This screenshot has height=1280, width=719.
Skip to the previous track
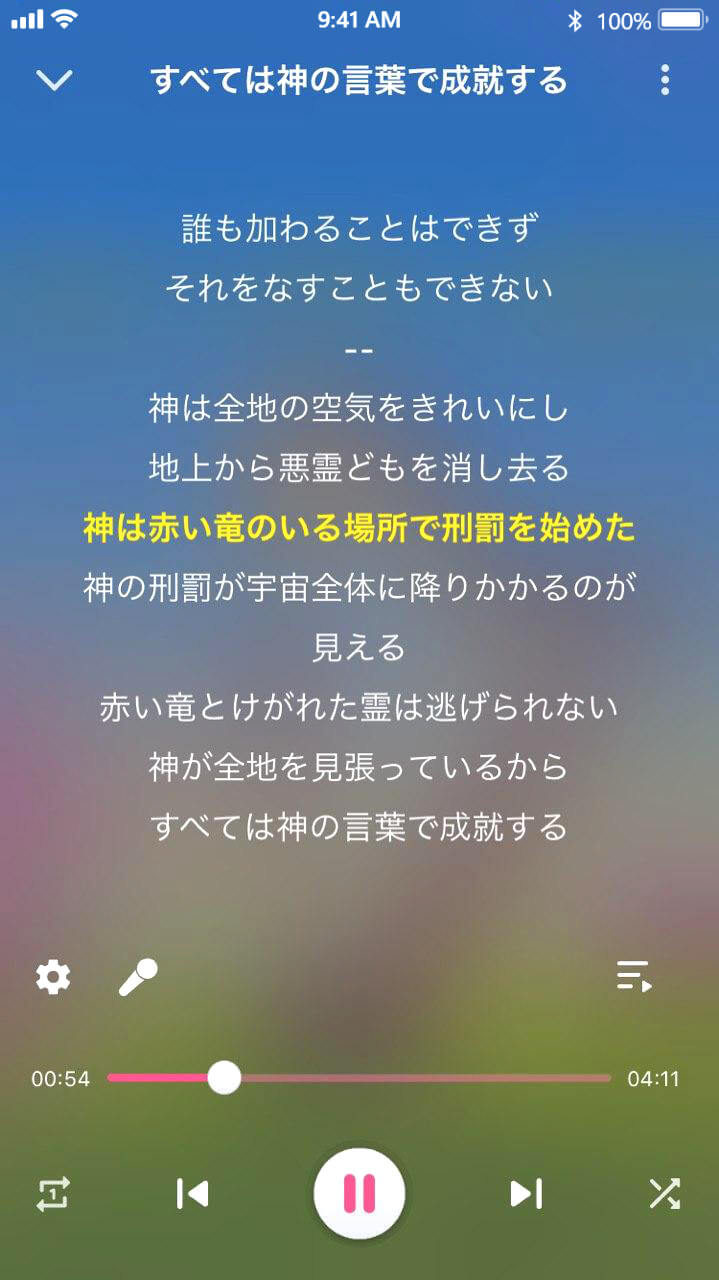[192, 1193]
